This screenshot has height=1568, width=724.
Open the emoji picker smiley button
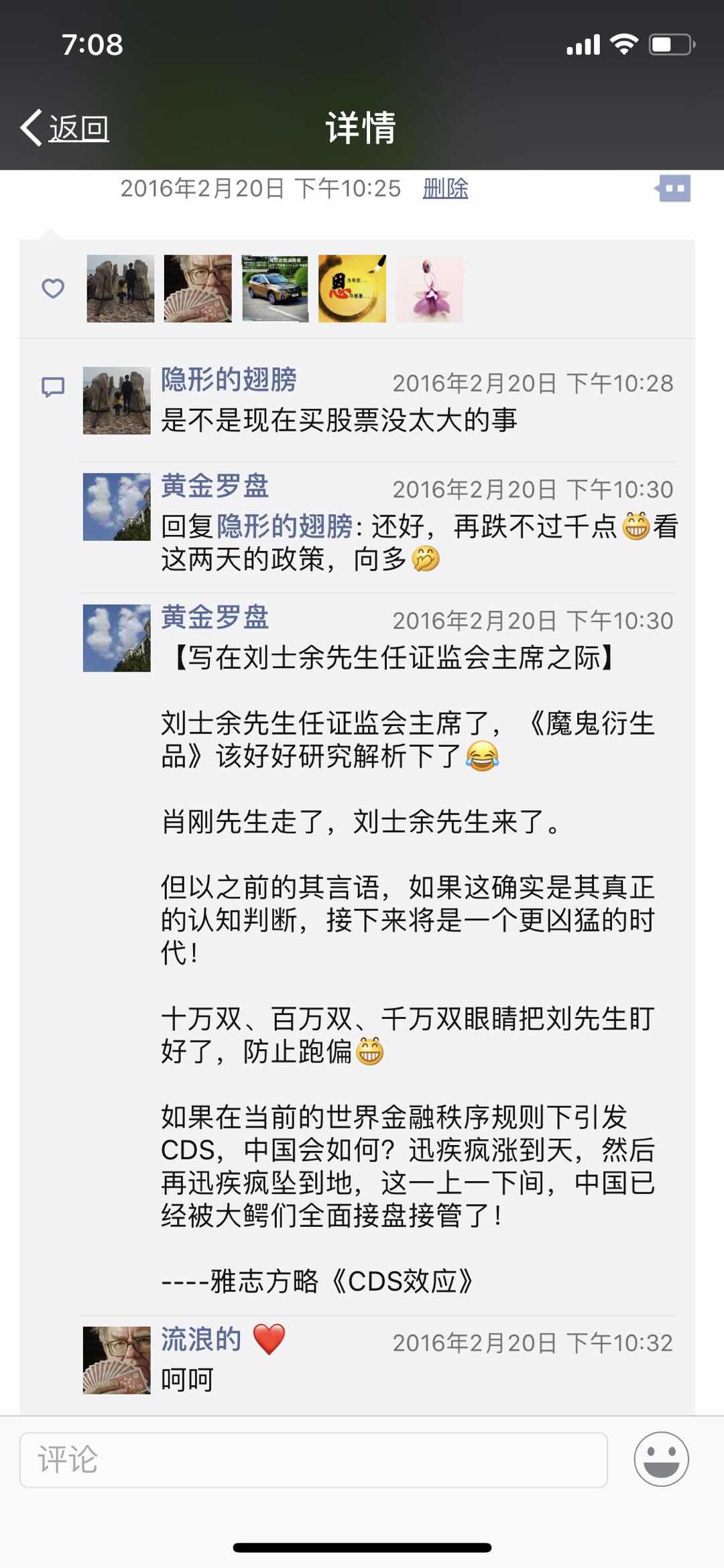point(661,1459)
